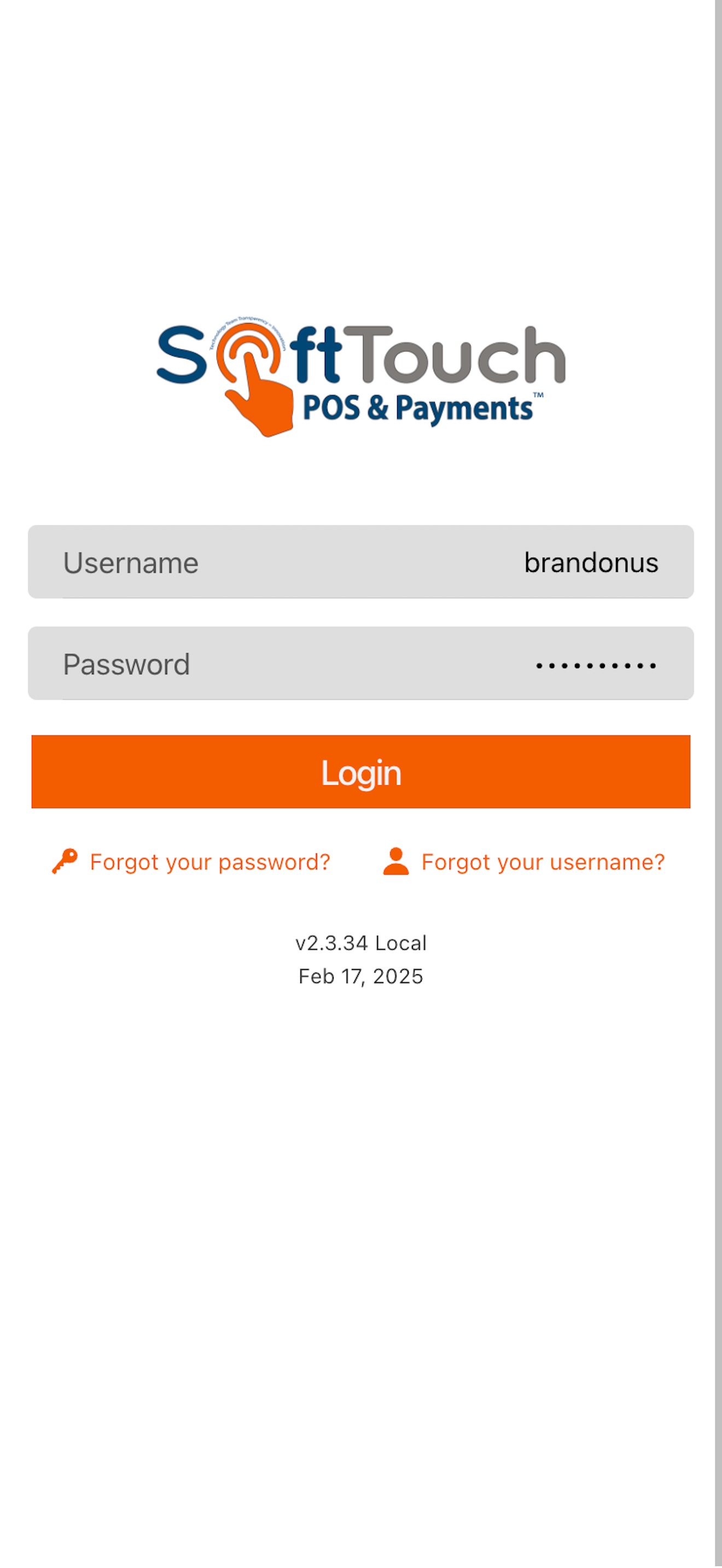Click the Username input field
The width and height of the screenshot is (722, 1568).
point(361,562)
